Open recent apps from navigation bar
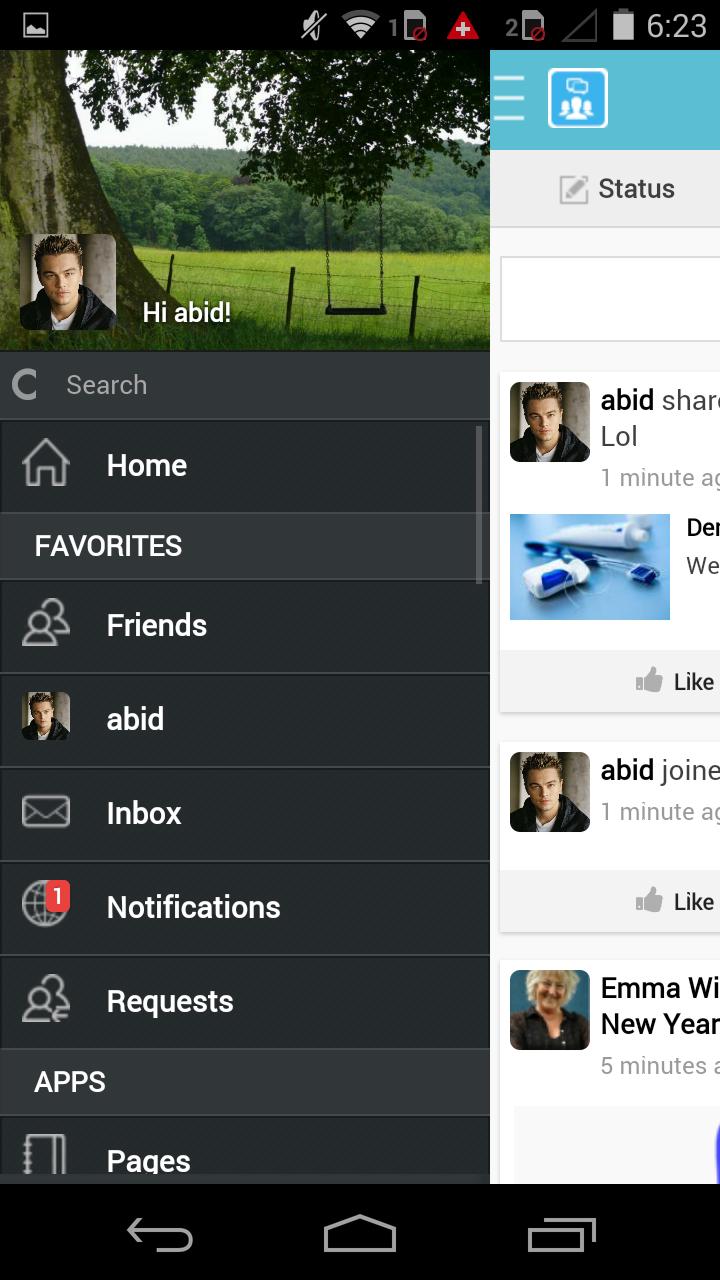Viewport: 720px width, 1280px height. coord(561,1235)
